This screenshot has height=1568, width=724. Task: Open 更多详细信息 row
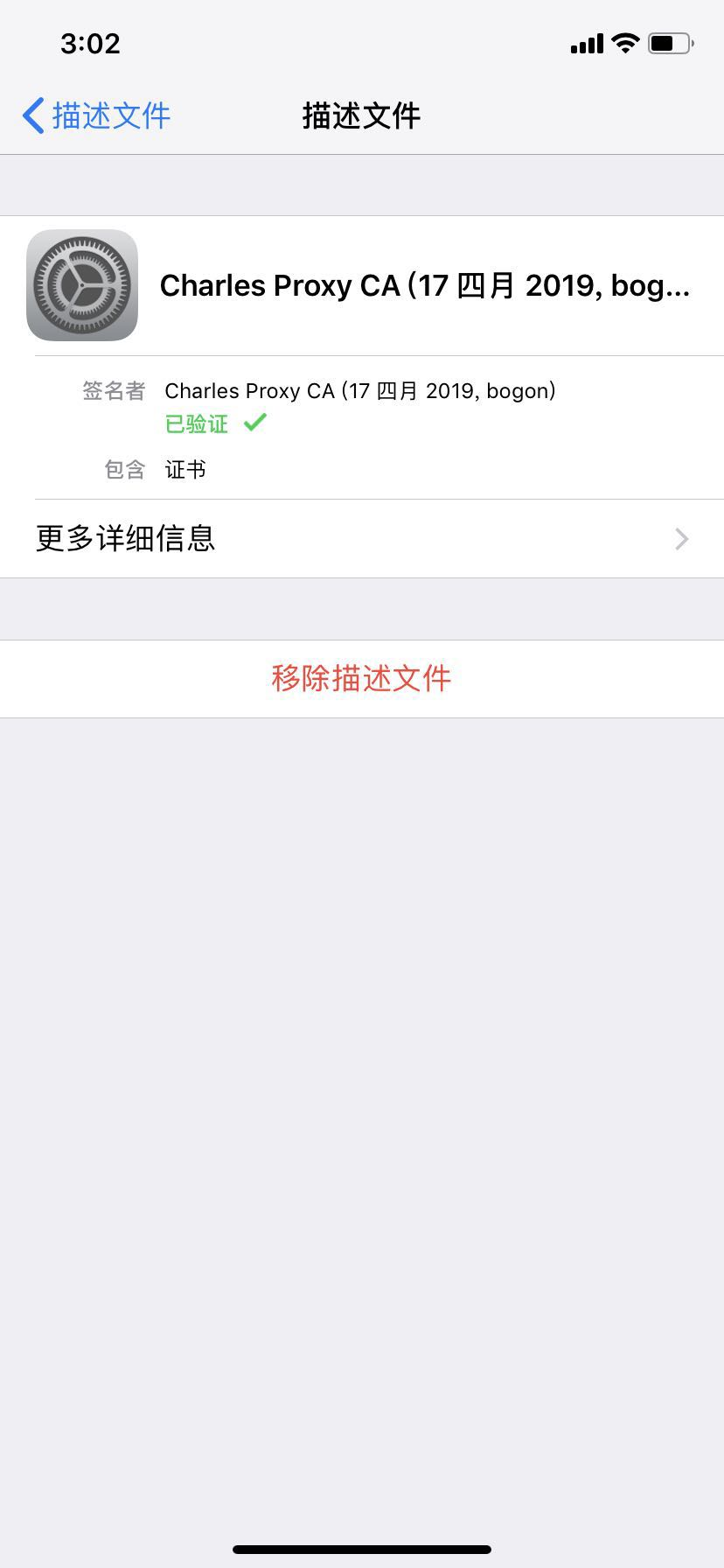coord(362,538)
